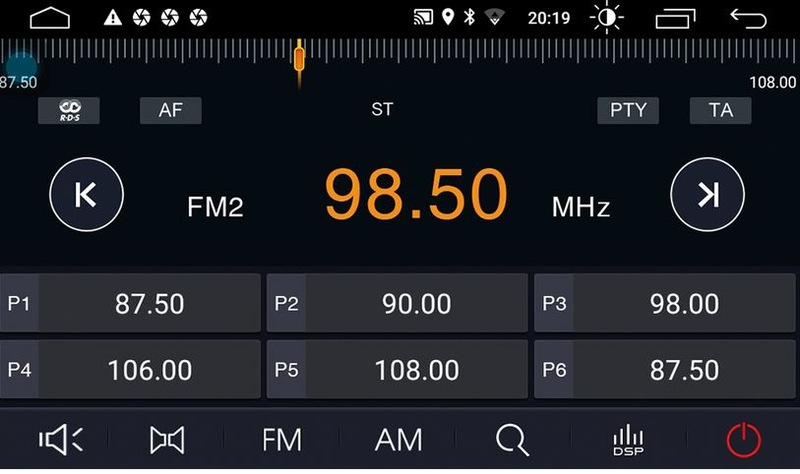Switch to the AM band
Screen dimensions: 800x474
[398, 439]
